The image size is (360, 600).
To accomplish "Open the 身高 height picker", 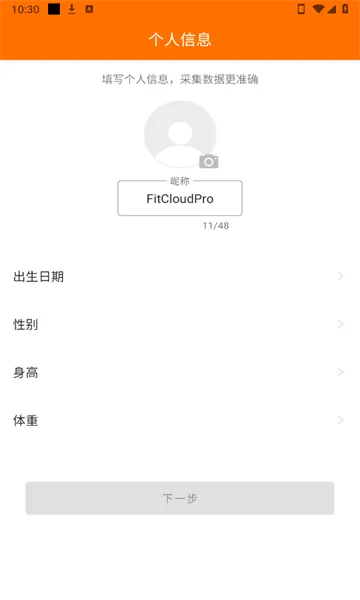I will click(180, 372).
